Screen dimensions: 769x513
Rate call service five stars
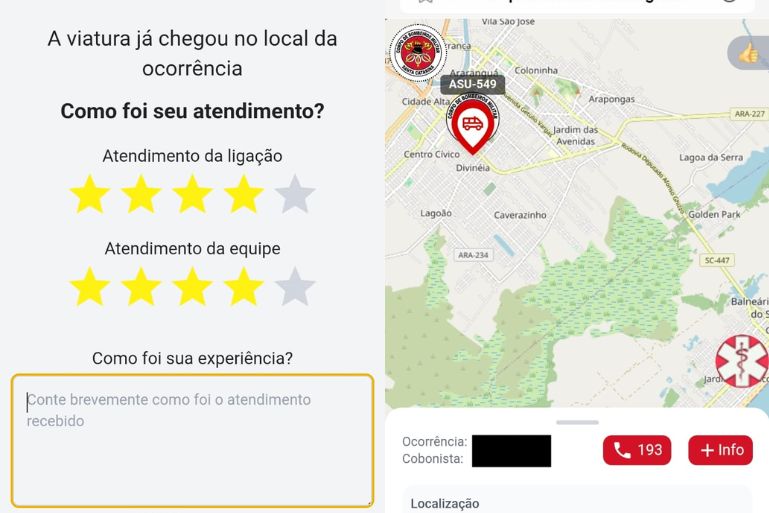click(x=294, y=194)
